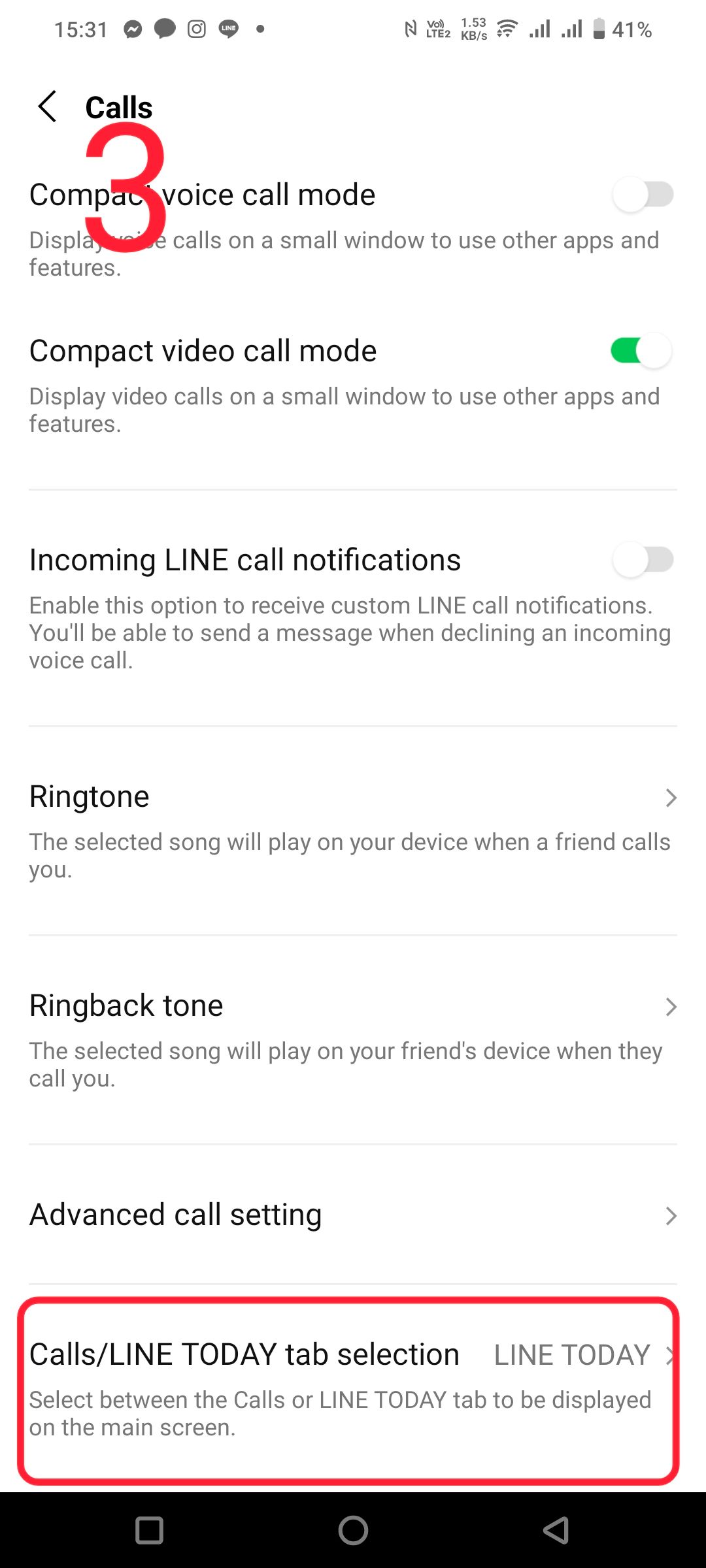706x1568 pixels.
Task: Tap the recent apps button
Action: 150,1530
